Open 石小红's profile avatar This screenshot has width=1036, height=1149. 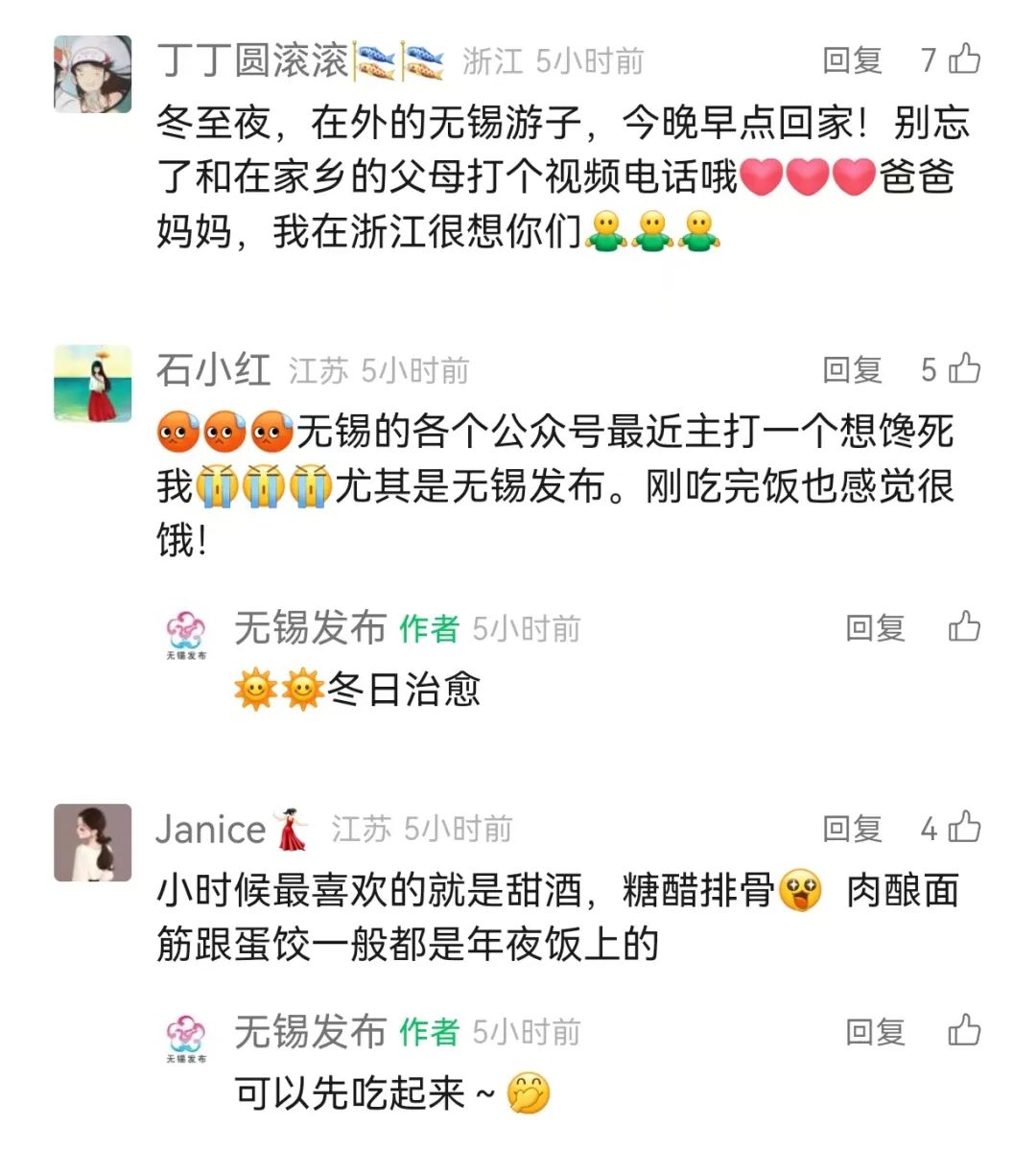[x=92, y=384]
